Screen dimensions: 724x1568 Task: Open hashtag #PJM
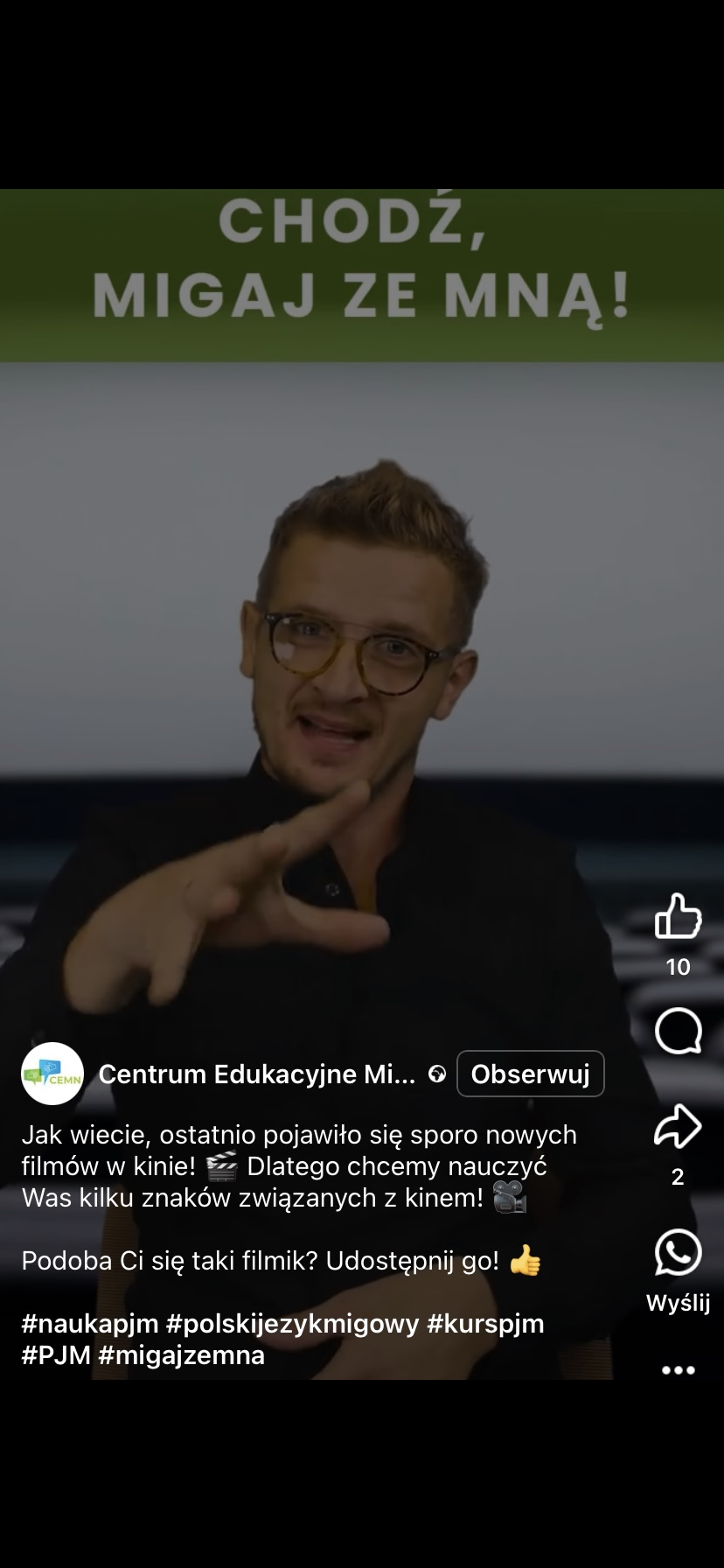tap(56, 1354)
